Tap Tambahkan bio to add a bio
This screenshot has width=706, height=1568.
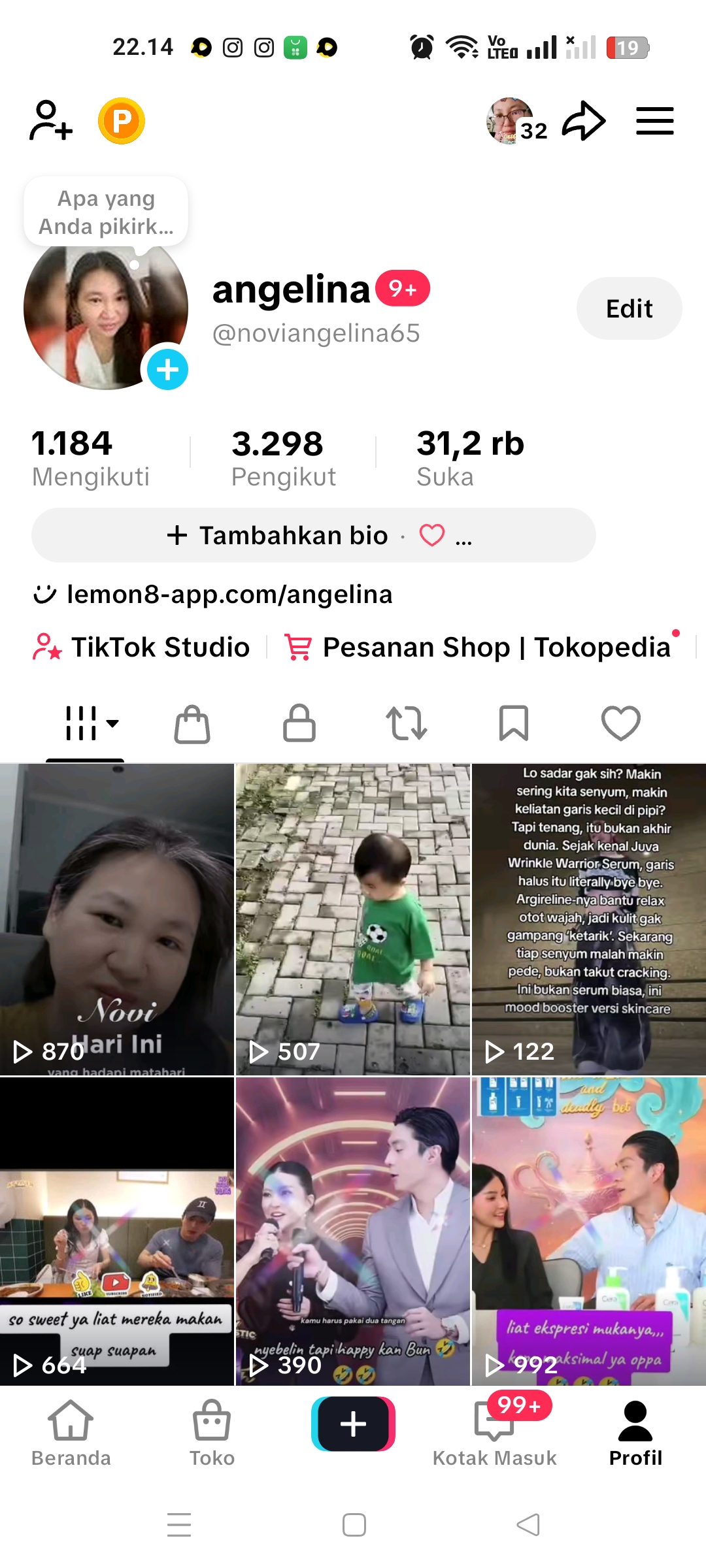point(278,535)
